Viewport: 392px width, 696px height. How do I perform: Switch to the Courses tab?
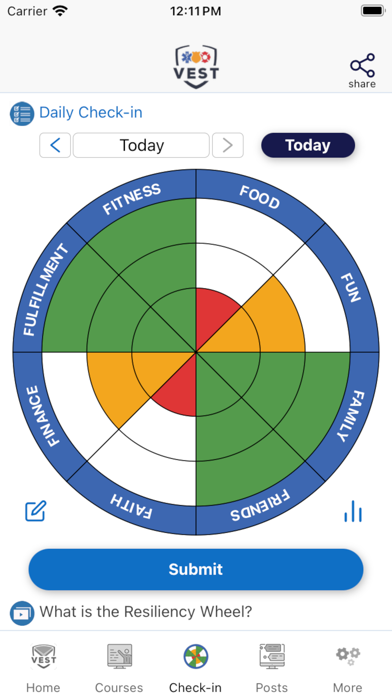click(x=119, y=668)
